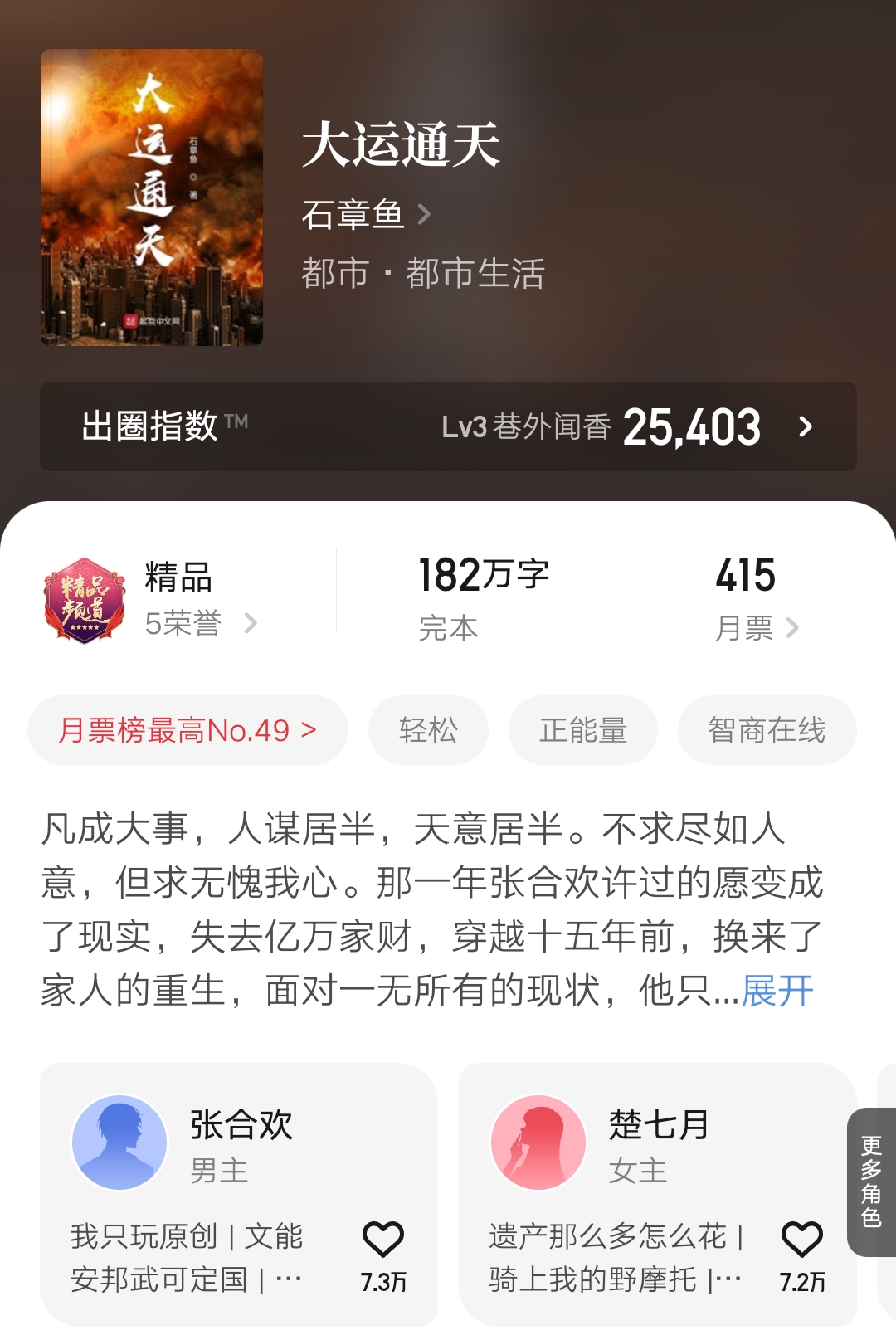Like the character 楚七月
The image size is (896, 1340).
pos(801,1240)
